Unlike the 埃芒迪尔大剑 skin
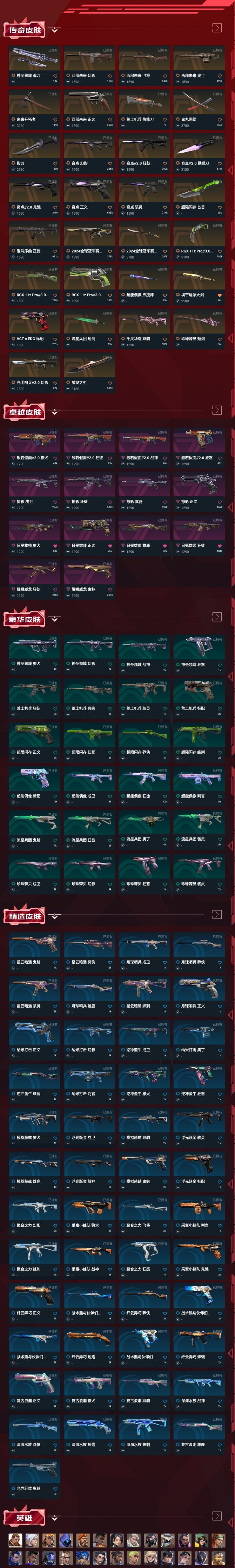 [x=219, y=295]
